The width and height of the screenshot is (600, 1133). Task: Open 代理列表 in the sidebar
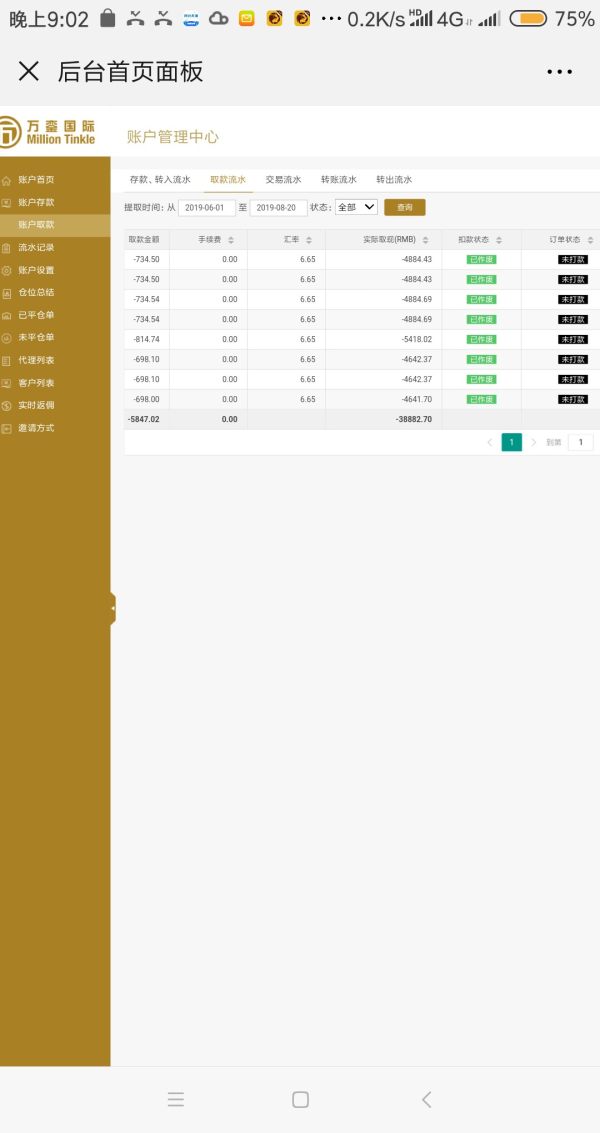coord(36,360)
